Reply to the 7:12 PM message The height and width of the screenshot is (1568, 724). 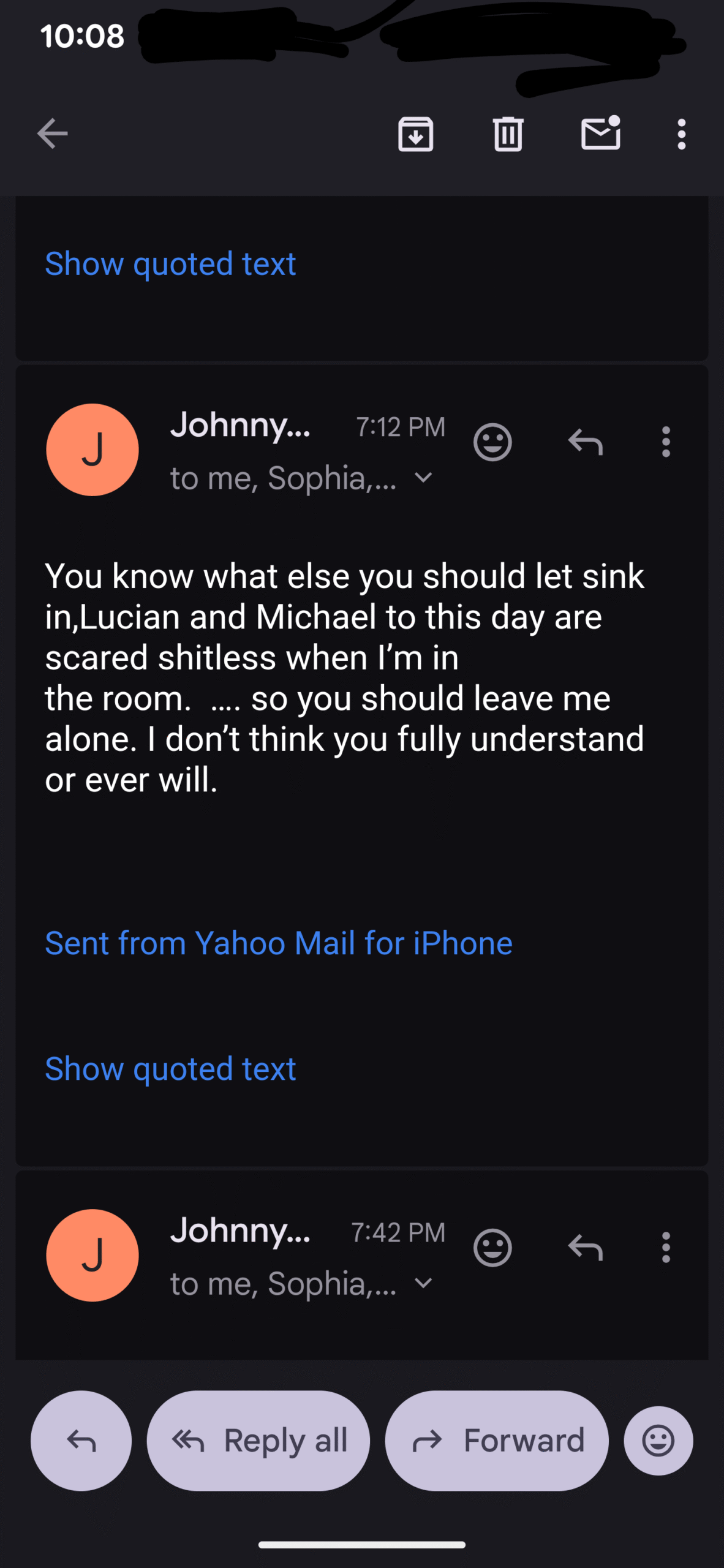[586, 442]
